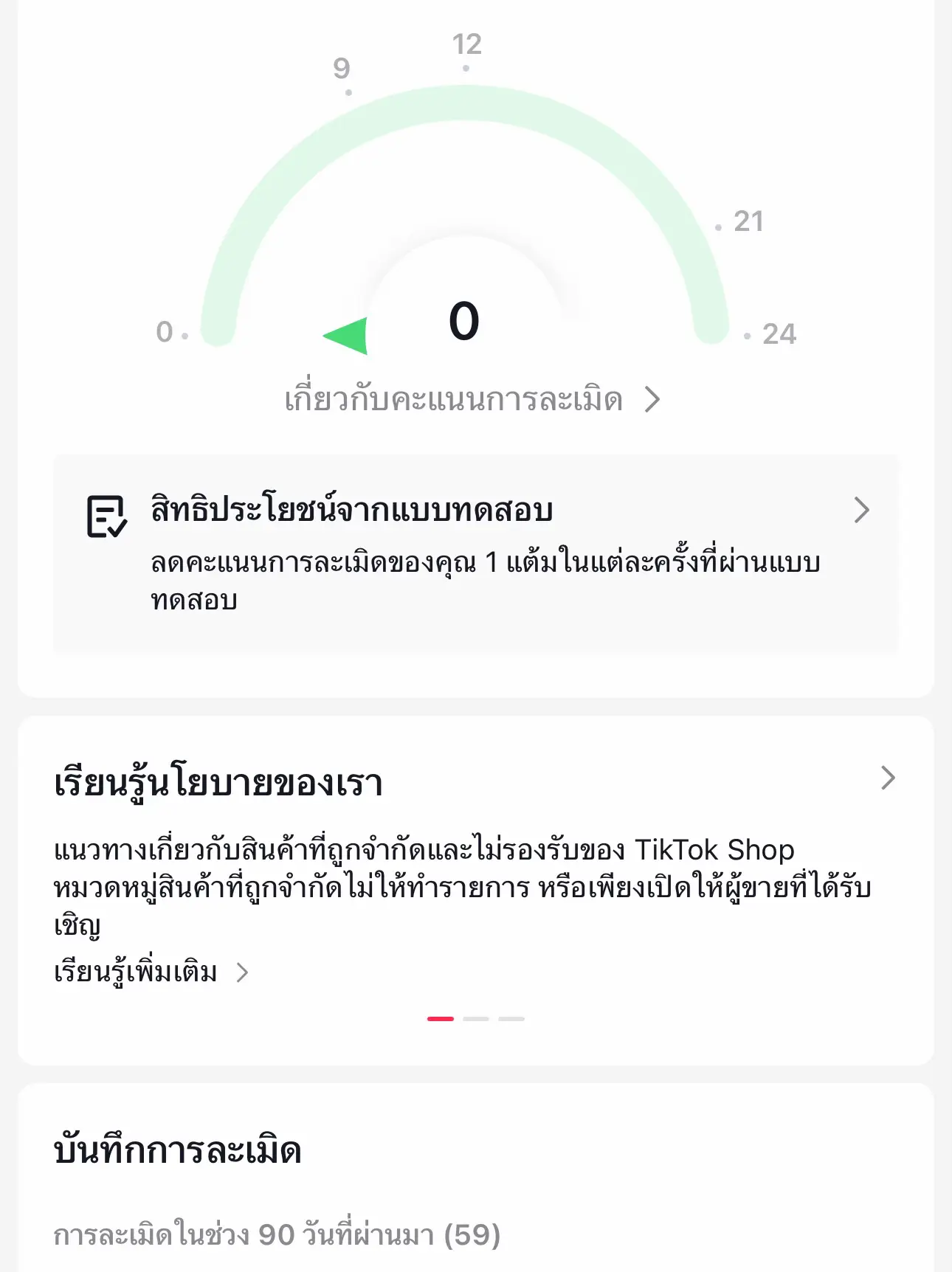
Task: Tap the "0" marker on the gauge scale
Action: pos(164,333)
